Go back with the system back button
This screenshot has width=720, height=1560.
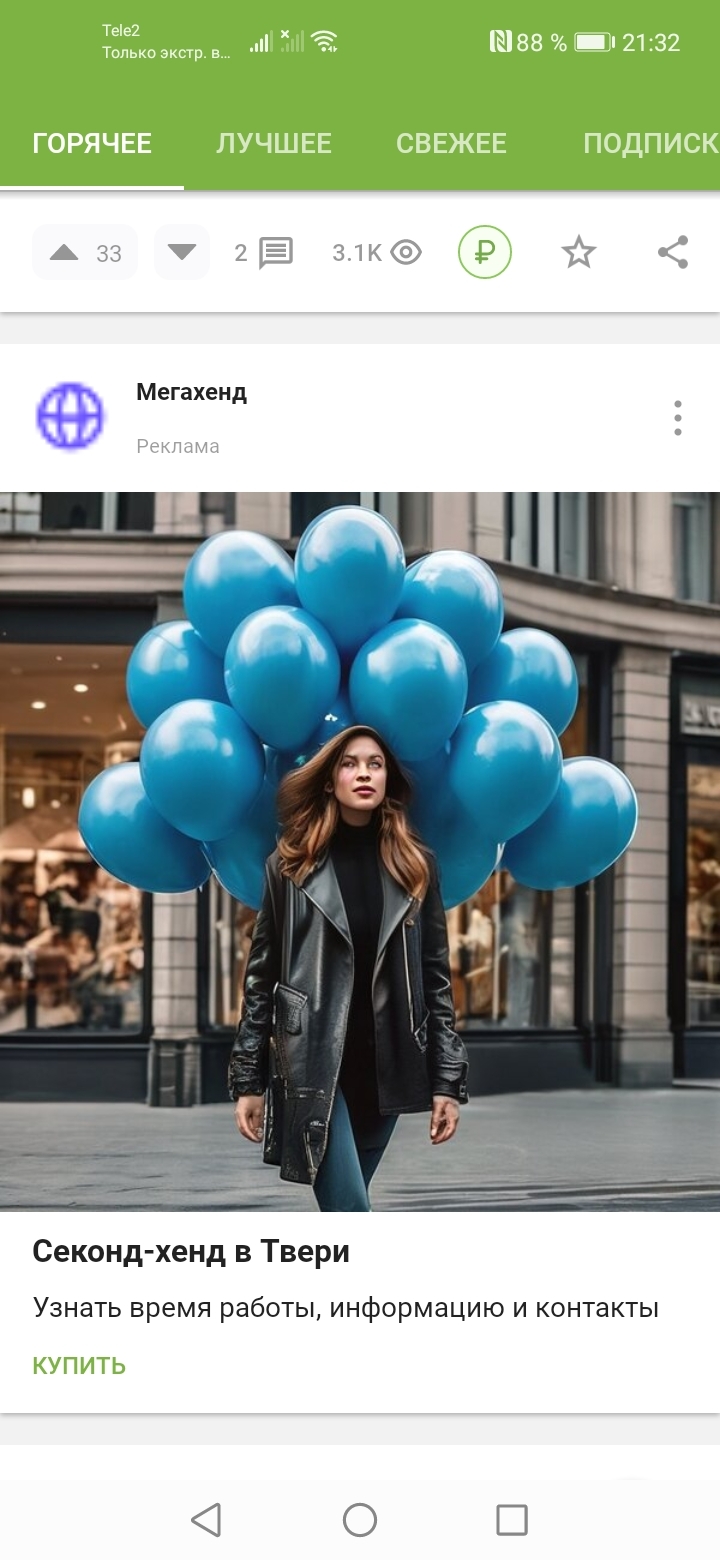tap(206, 1520)
